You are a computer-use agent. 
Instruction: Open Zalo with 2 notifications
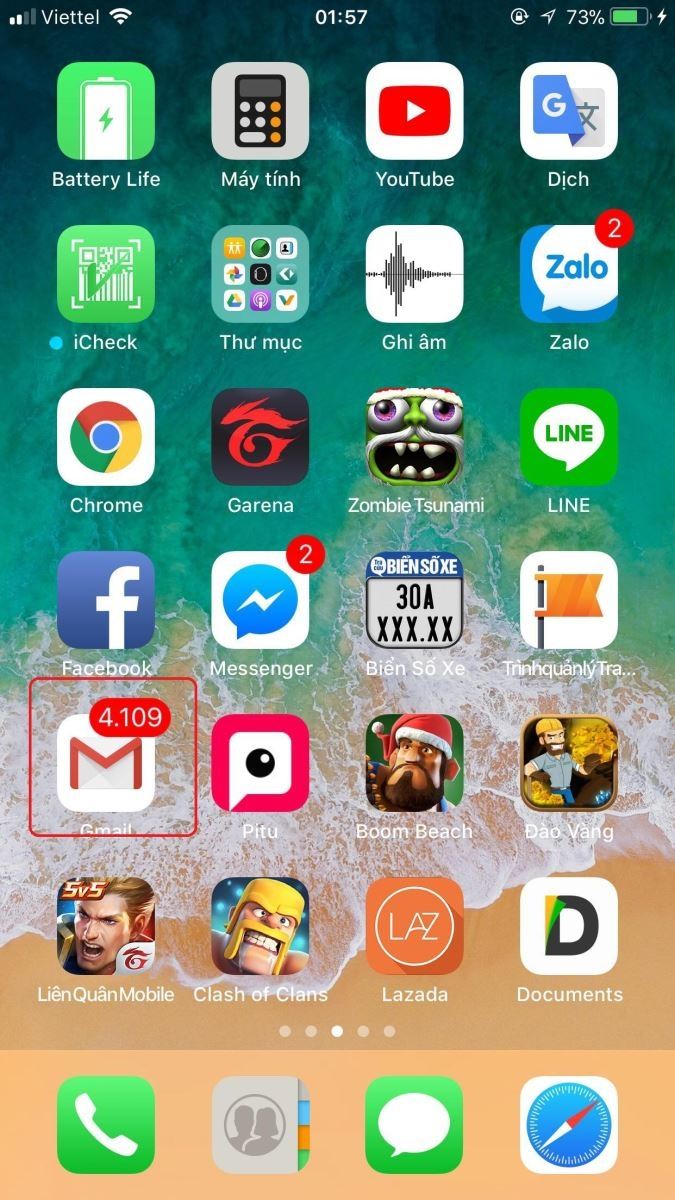(568, 274)
